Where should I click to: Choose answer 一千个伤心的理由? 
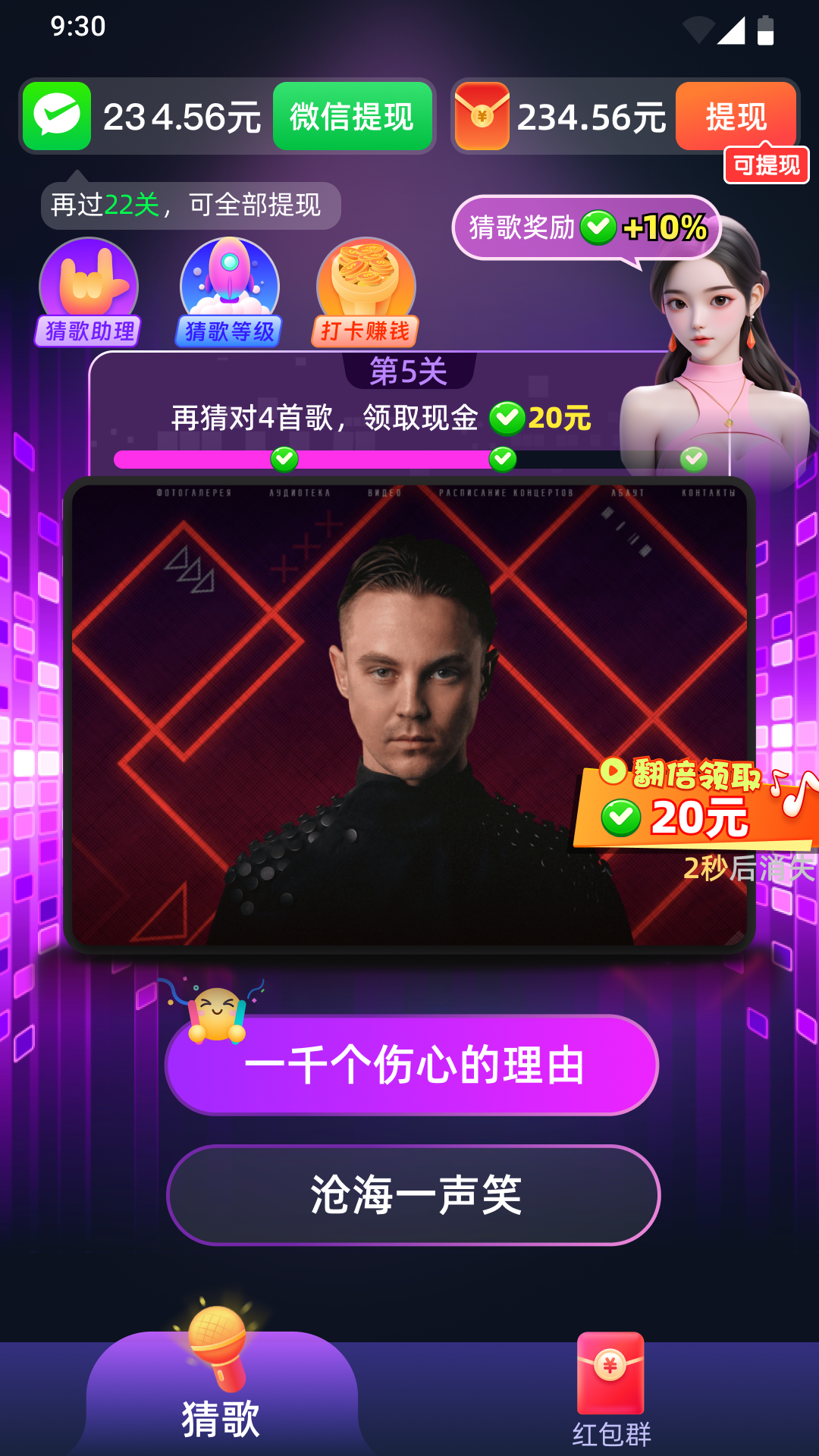coord(412,1065)
